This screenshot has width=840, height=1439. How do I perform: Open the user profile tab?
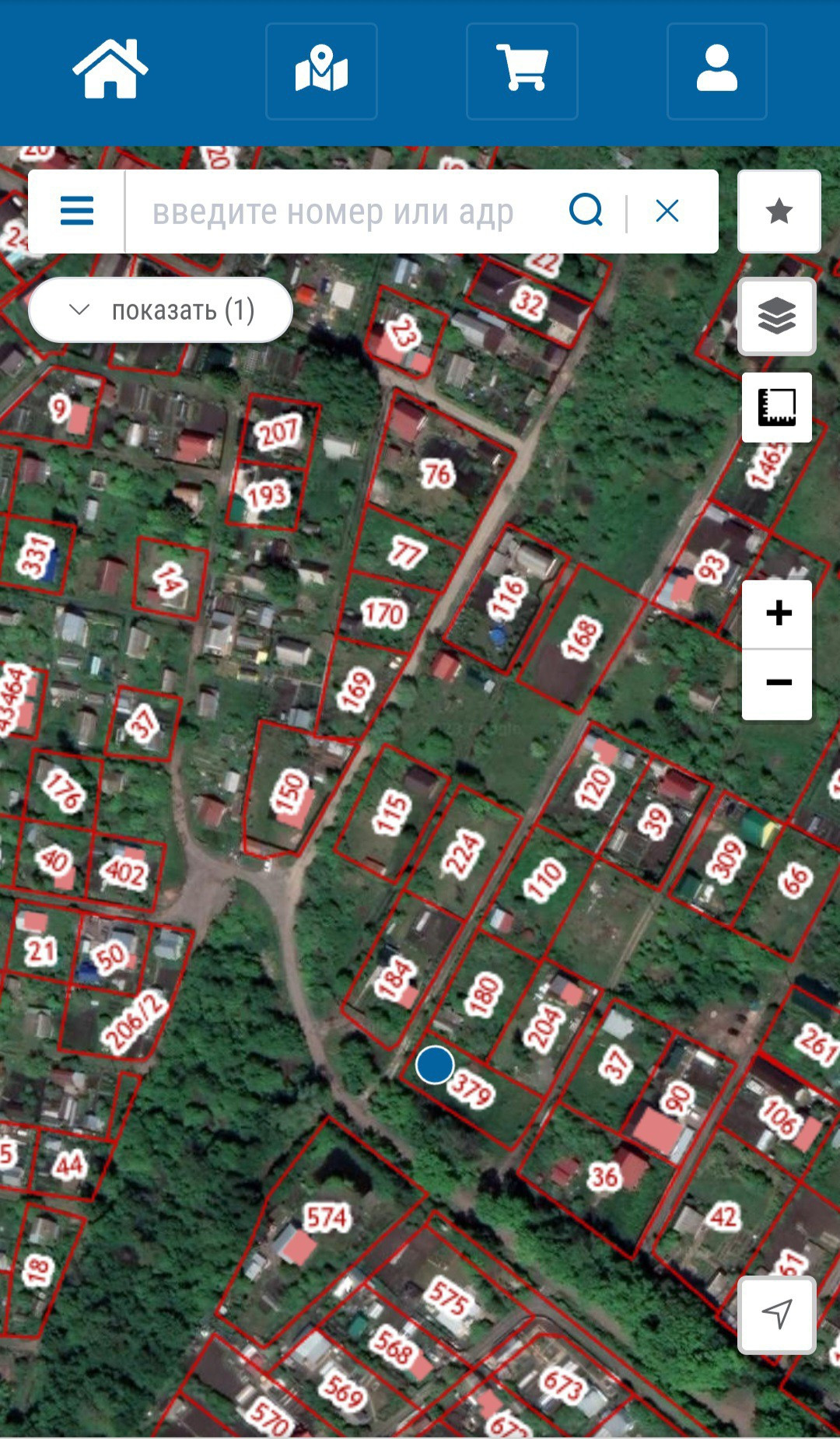(x=716, y=71)
